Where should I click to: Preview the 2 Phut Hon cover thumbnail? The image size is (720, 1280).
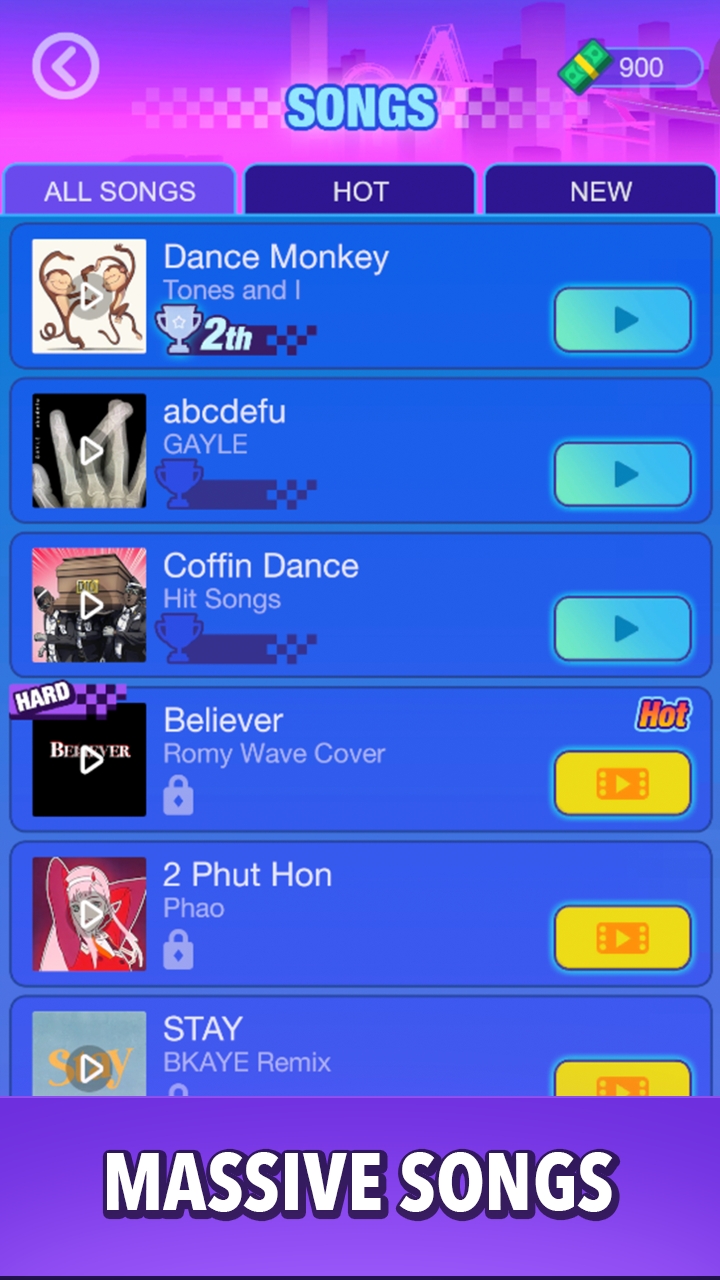[89, 914]
